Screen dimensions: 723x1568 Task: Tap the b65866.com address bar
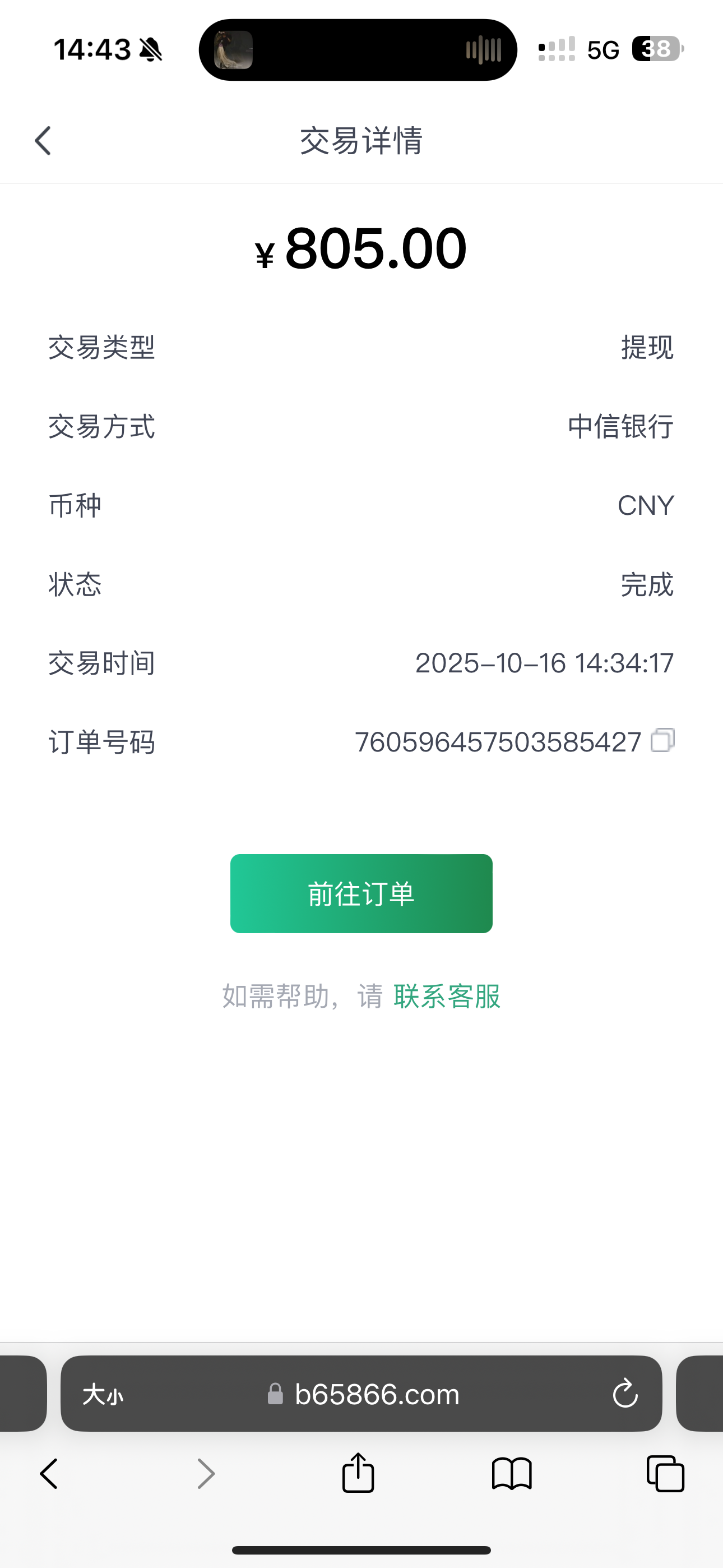coord(376,1394)
